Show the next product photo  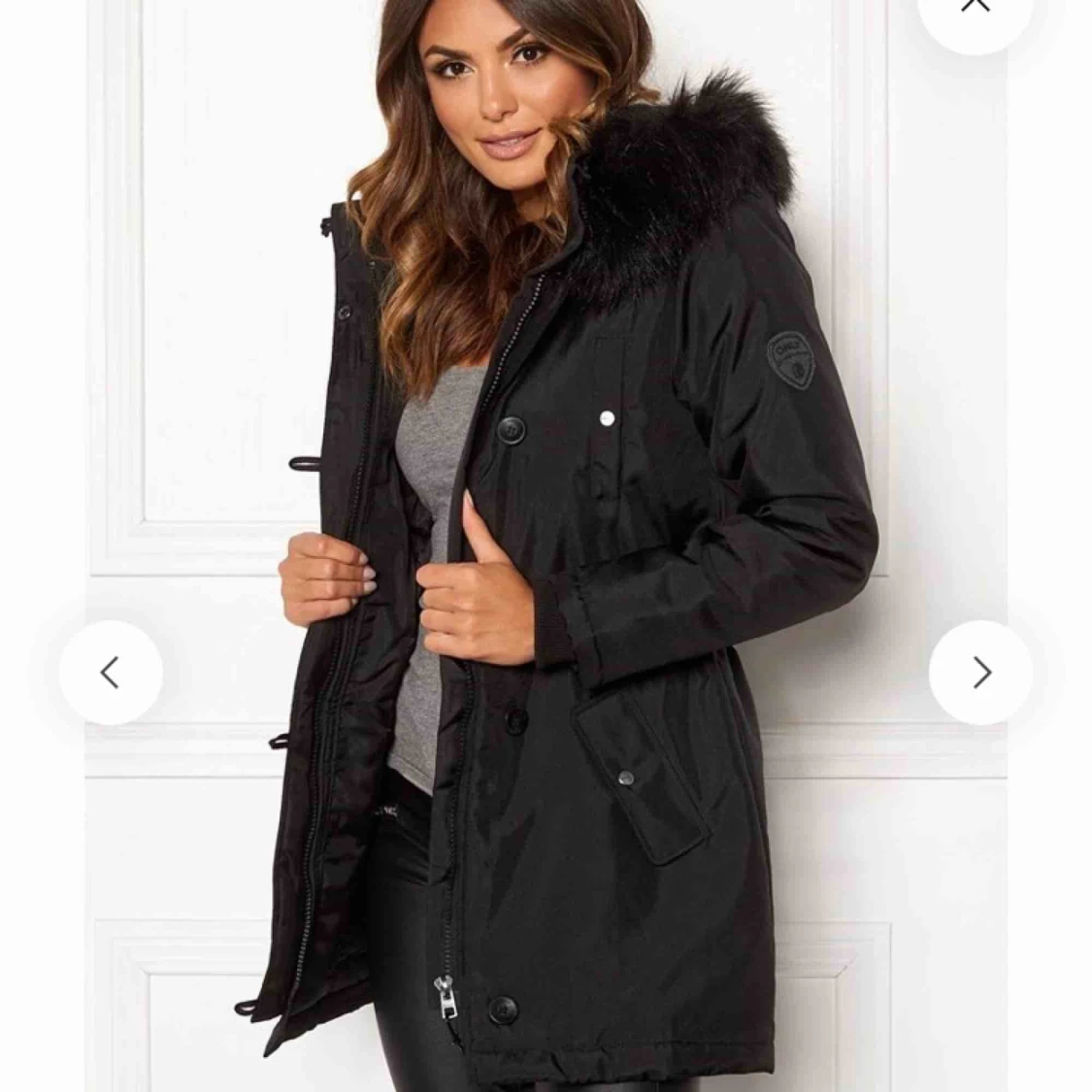[x=980, y=672]
